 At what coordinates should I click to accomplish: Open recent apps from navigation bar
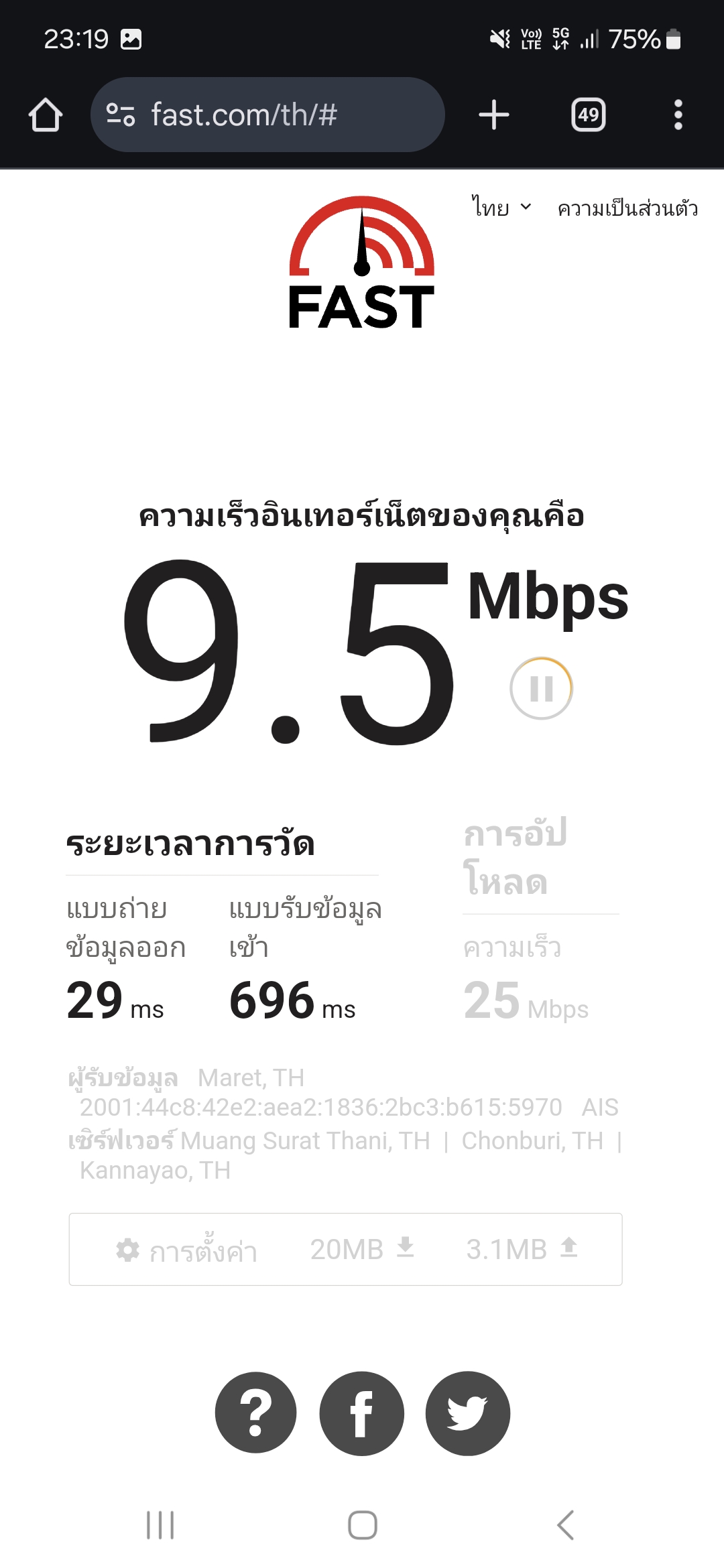160,1525
